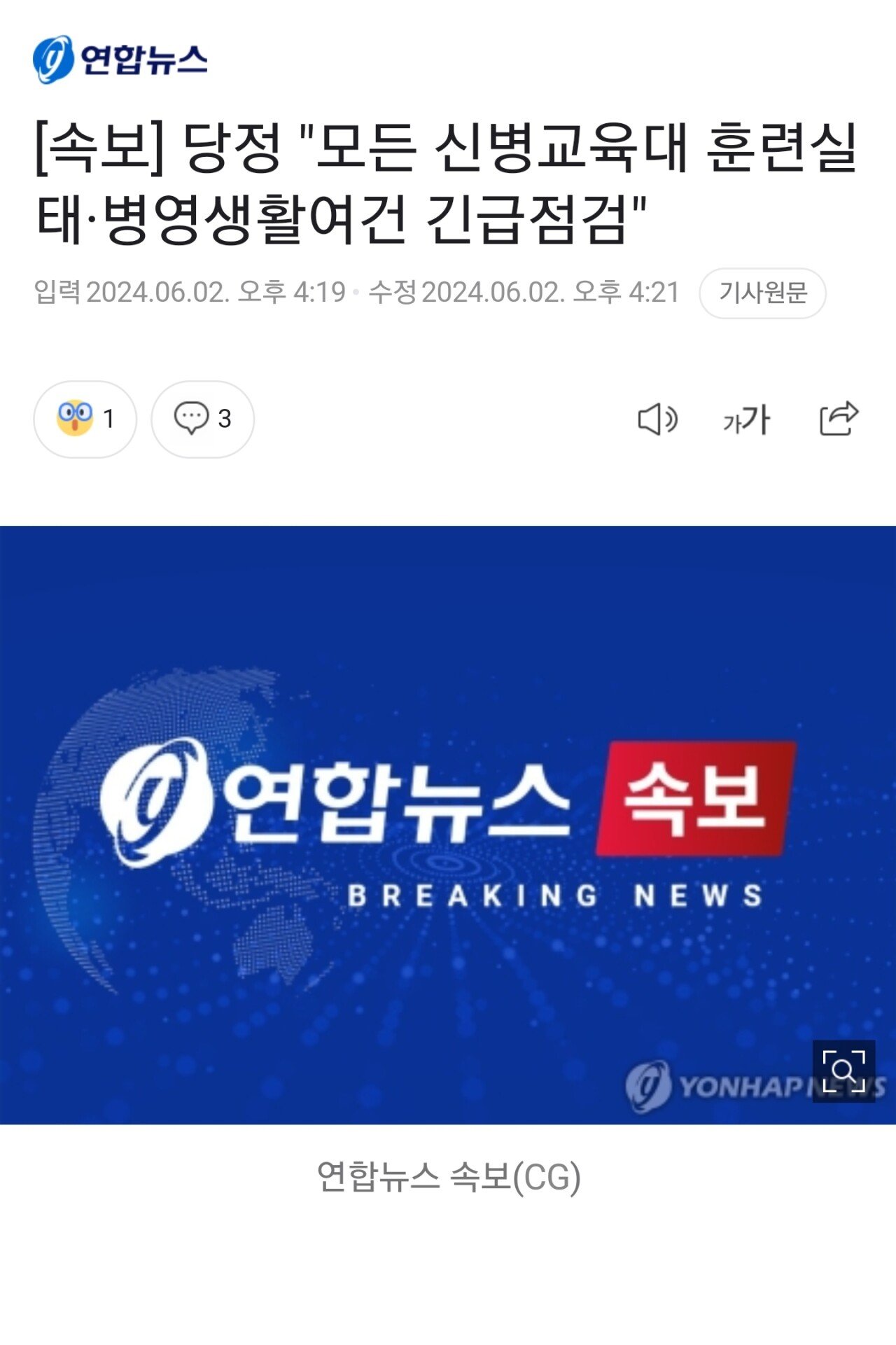Share this Yonhap news article
896x1345 pixels.
coord(838,419)
